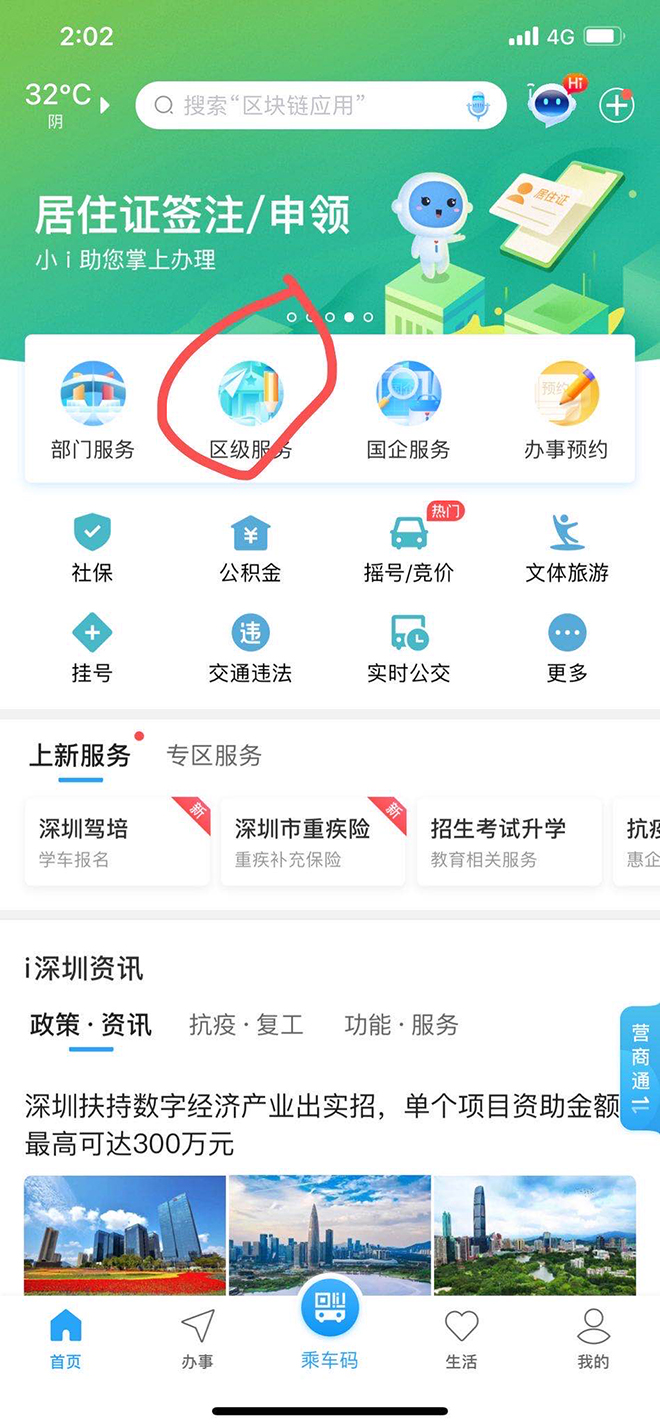Screen dimensions: 660x1428
Task: Open 实时公交 real-time bus
Action: tap(408, 649)
